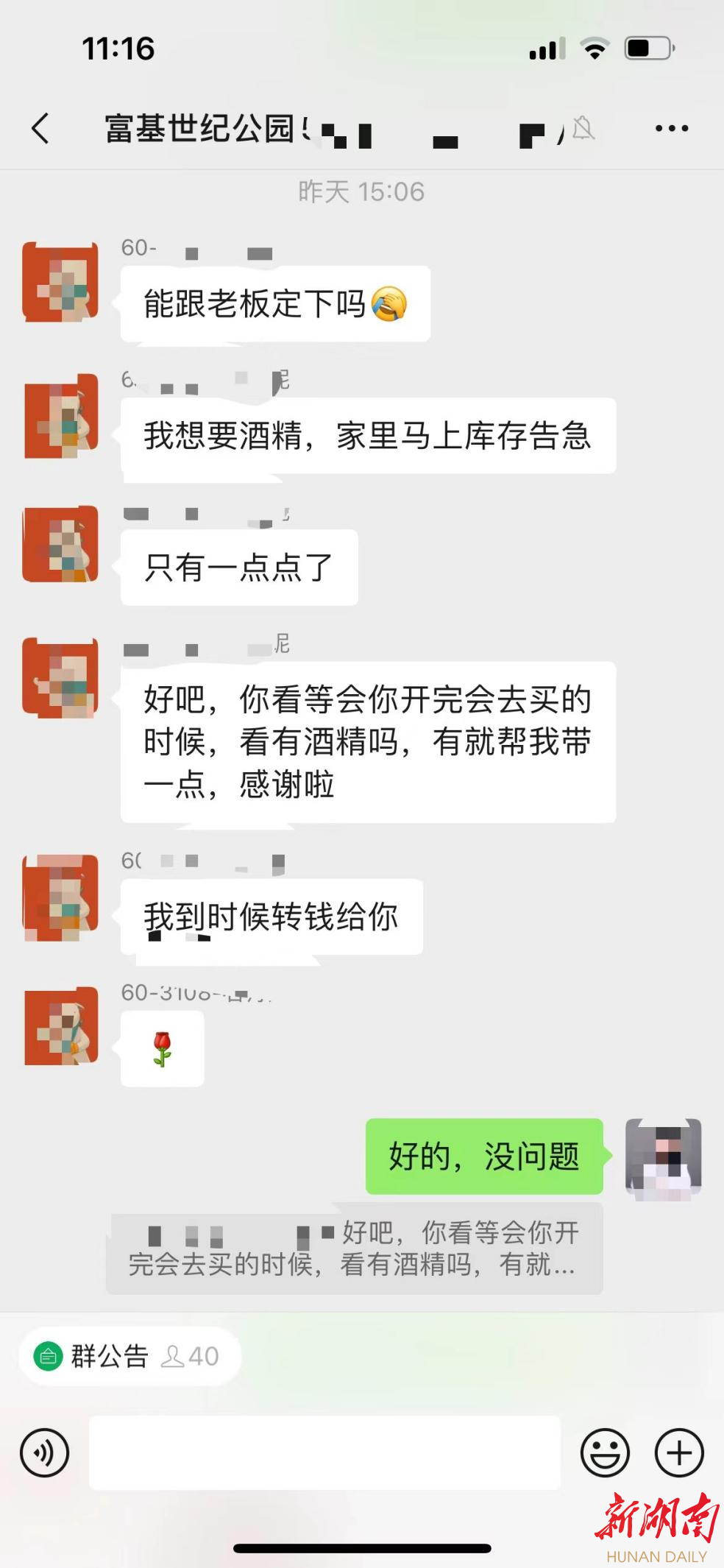Focus the message text field
This screenshot has height=1568, width=724.
click(324, 1453)
